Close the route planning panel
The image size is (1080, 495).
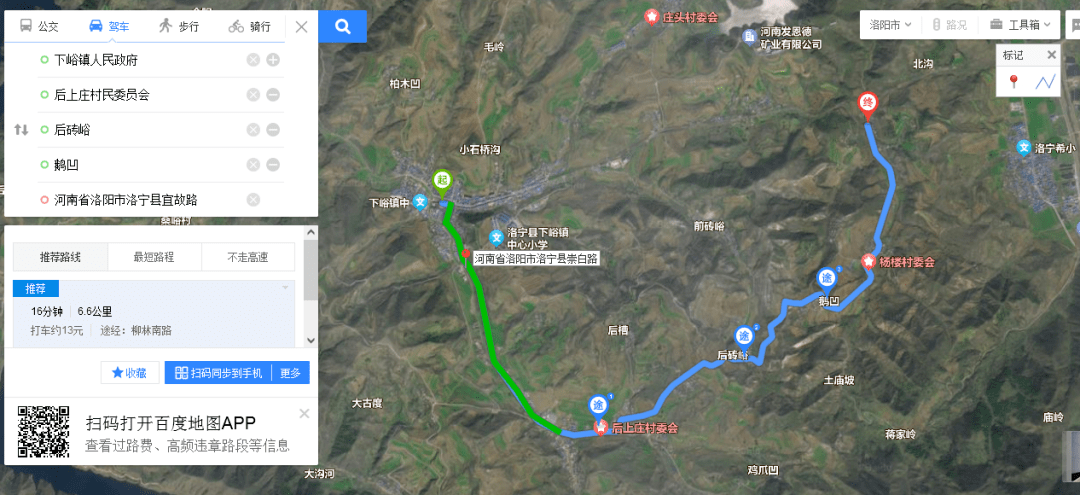tap(301, 27)
